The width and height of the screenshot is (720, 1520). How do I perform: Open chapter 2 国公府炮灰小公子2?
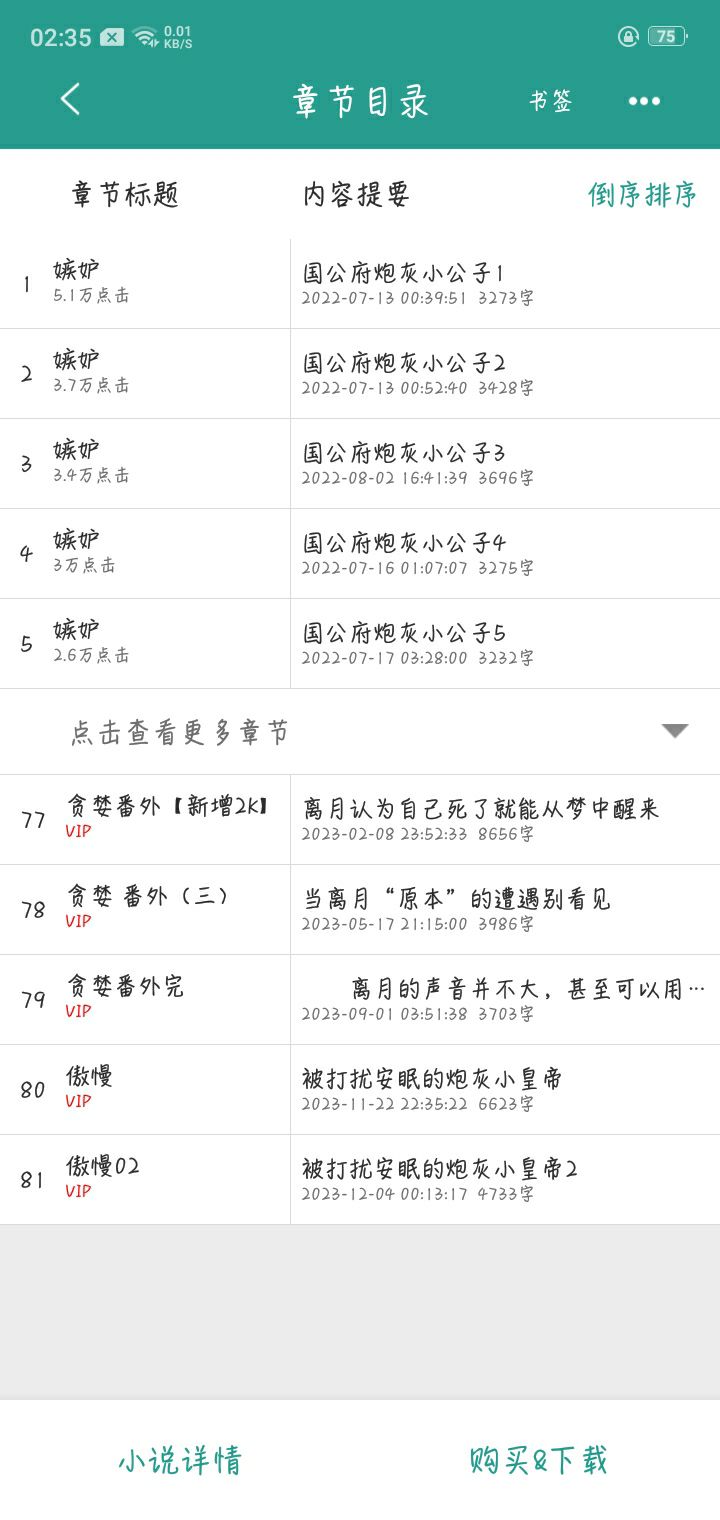[x=360, y=374]
